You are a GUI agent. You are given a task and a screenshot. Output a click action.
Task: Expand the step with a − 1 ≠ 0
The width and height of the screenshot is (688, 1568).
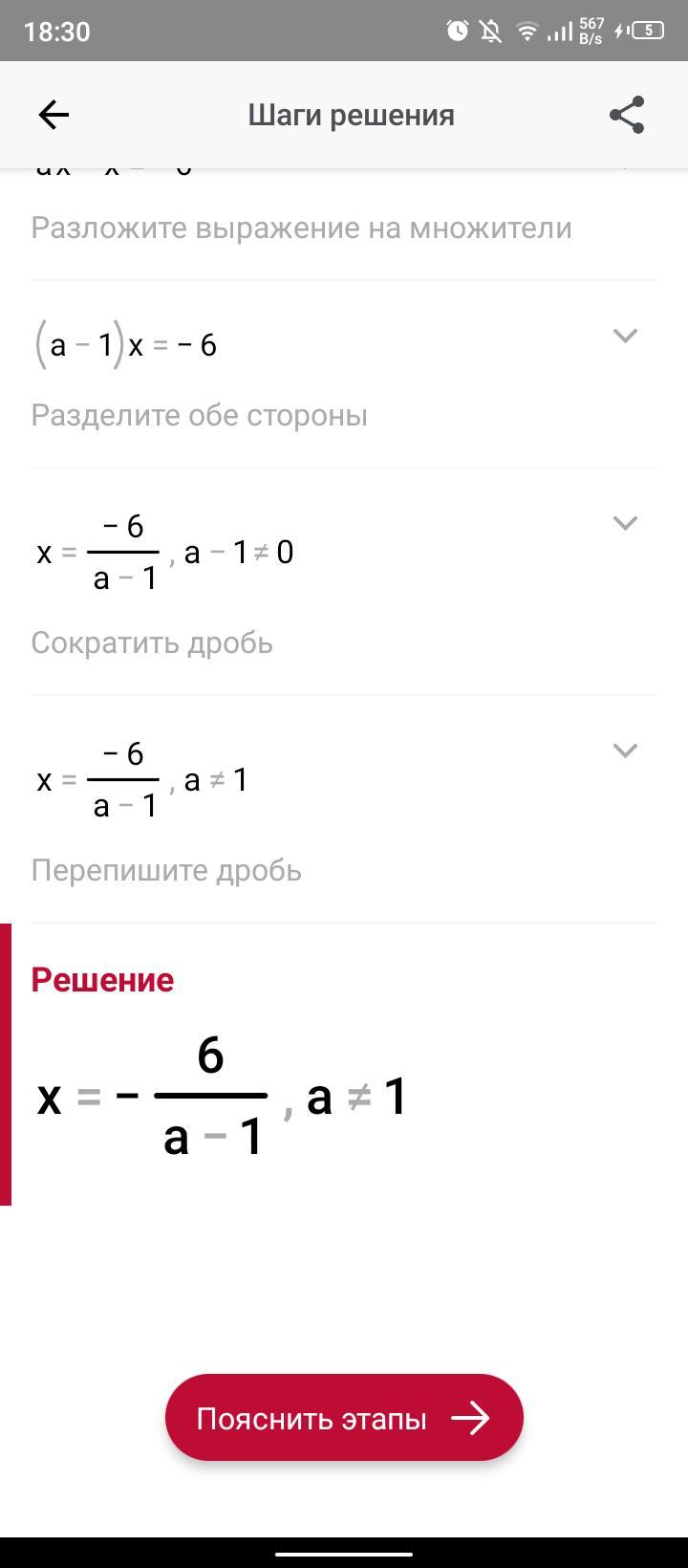tap(625, 523)
